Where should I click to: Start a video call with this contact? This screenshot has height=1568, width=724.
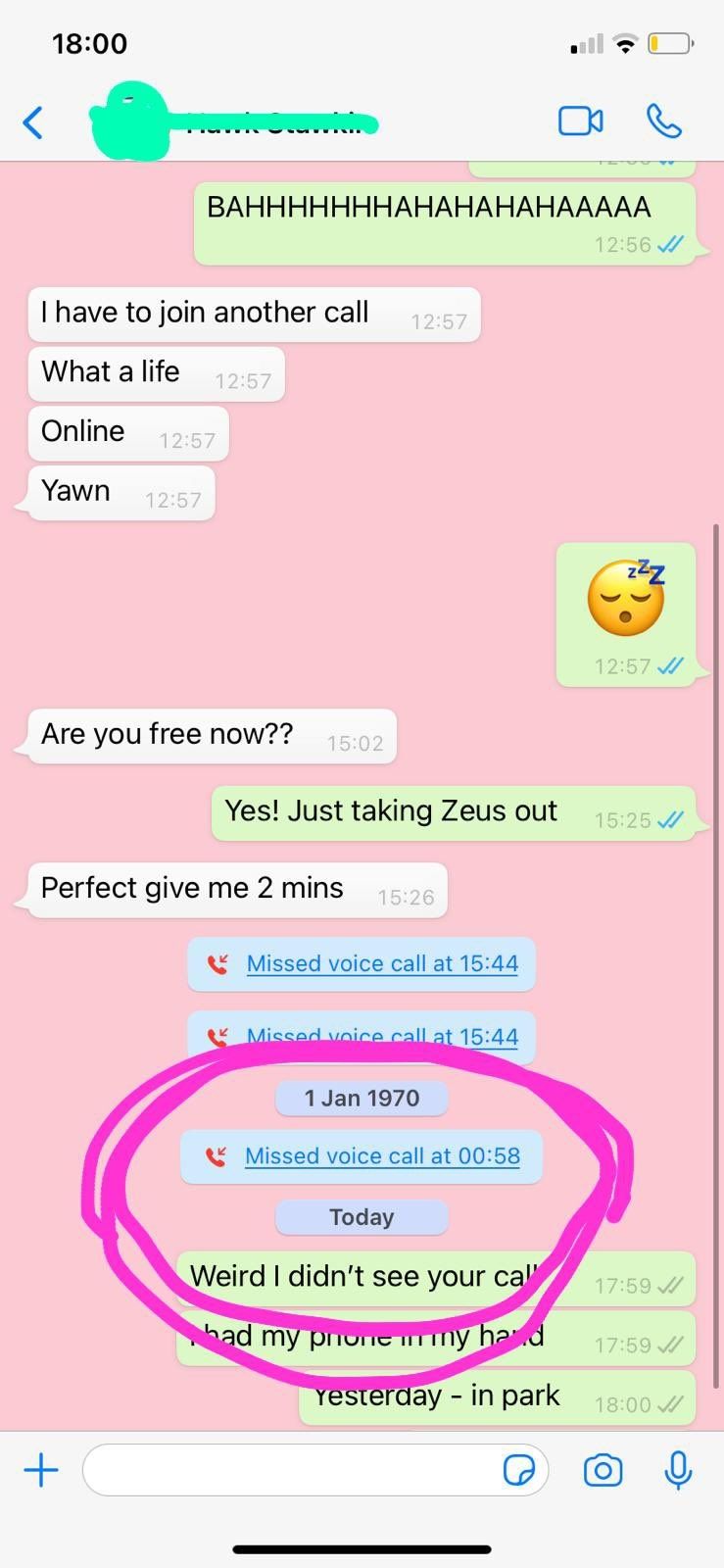(580, 121)
